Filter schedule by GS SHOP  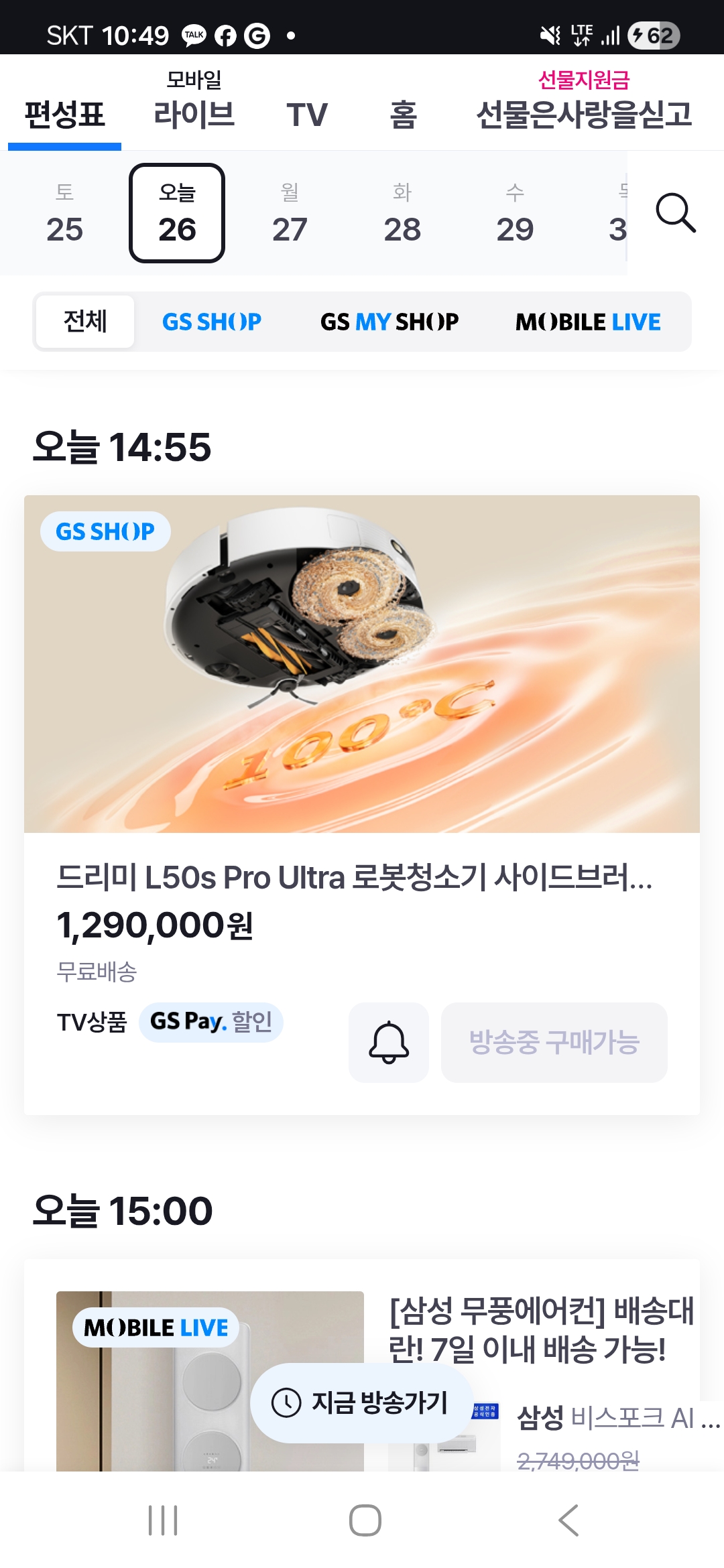(212, 322)
